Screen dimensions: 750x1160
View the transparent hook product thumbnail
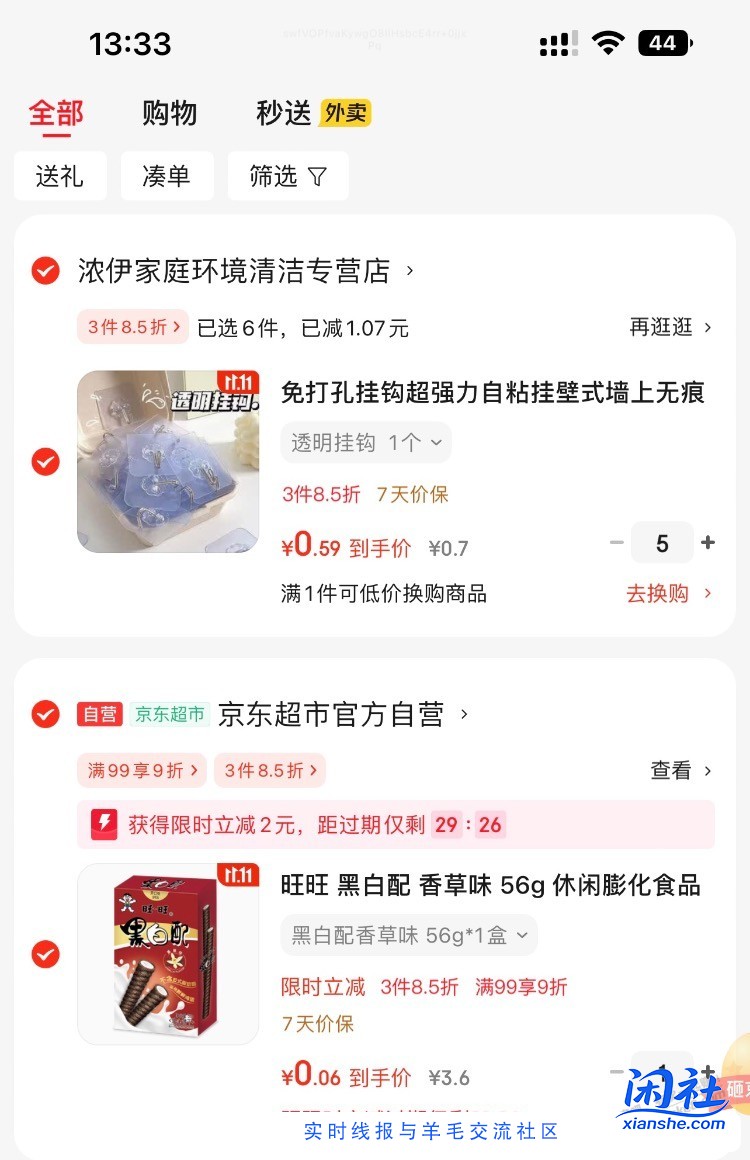click(168, 462)
